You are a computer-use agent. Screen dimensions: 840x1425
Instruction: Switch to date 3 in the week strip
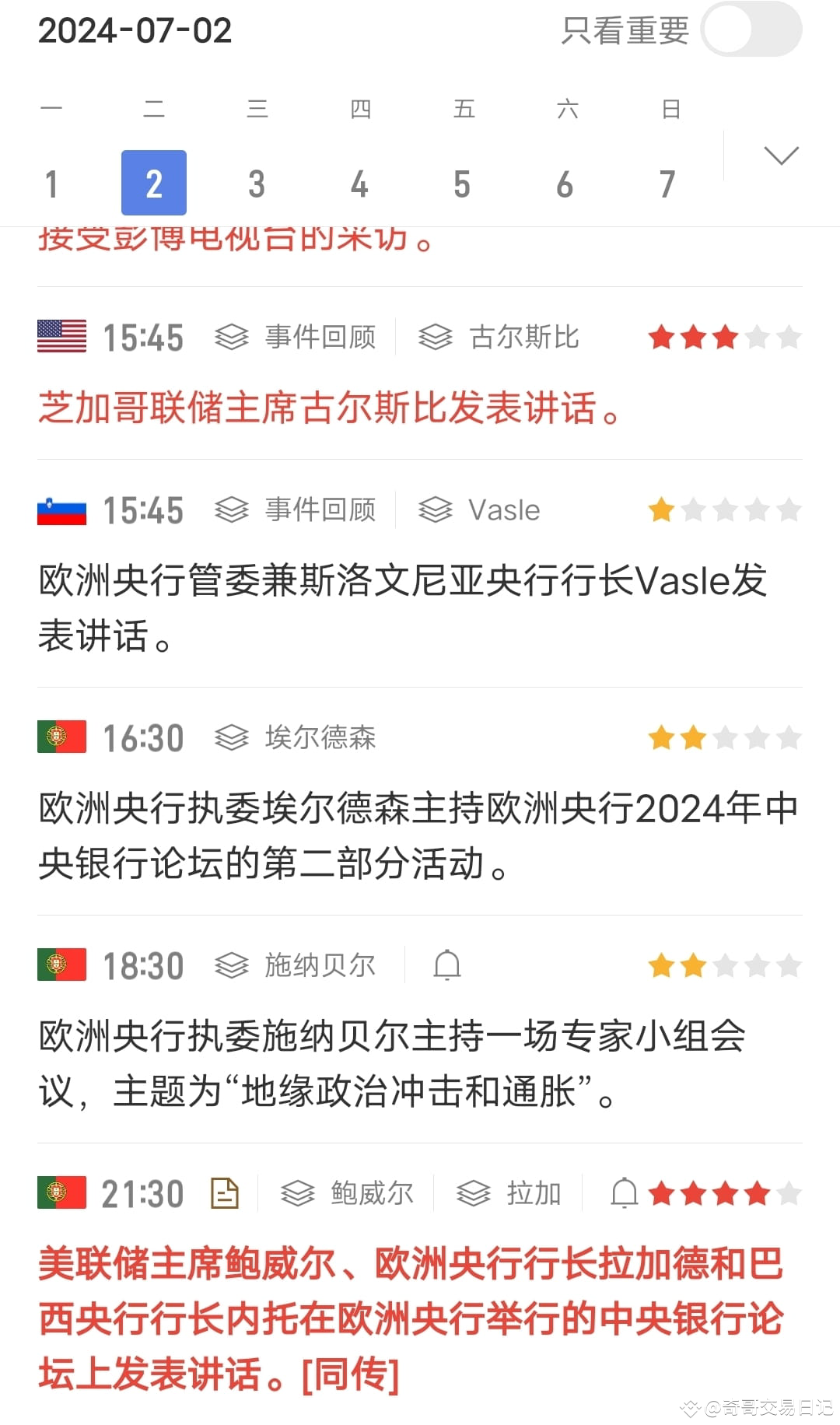click(x=257, y=184)
